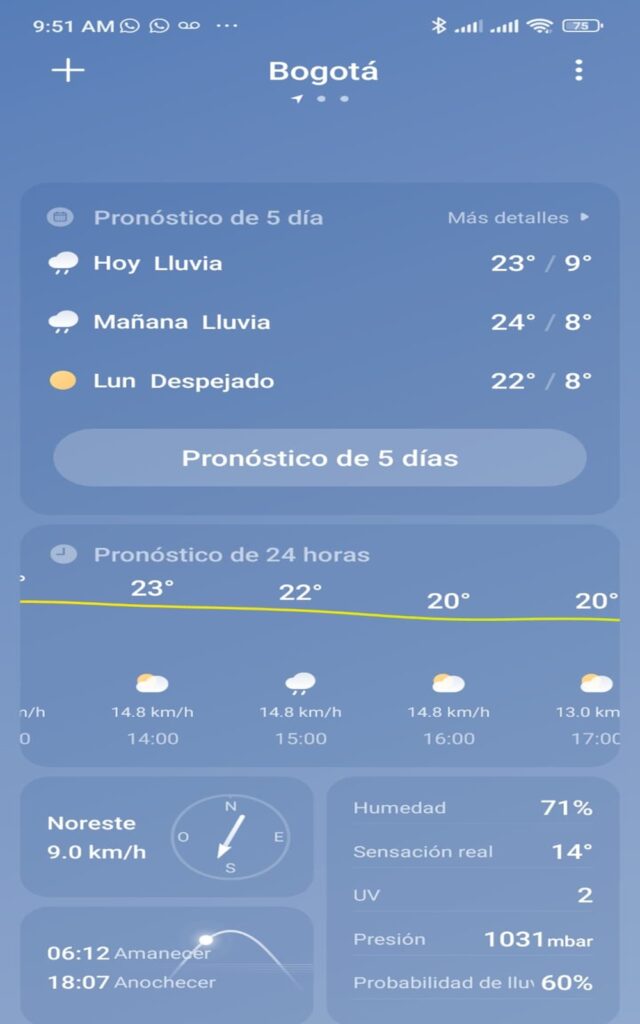Add a new city with the plus icon
640x1024 pixels.
[68, 70]
